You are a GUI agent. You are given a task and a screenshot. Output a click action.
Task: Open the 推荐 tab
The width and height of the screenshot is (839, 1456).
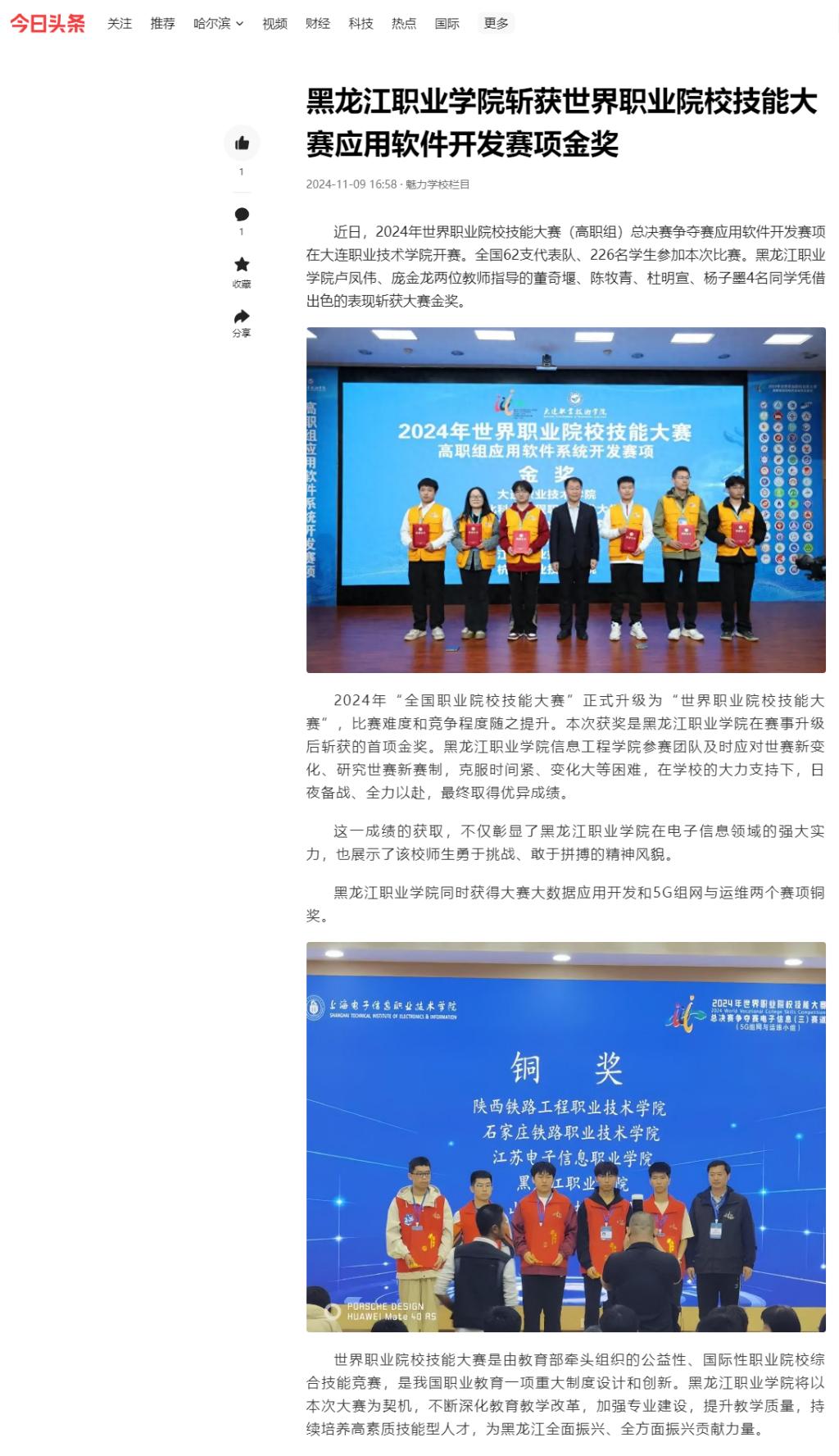(162, 24)
